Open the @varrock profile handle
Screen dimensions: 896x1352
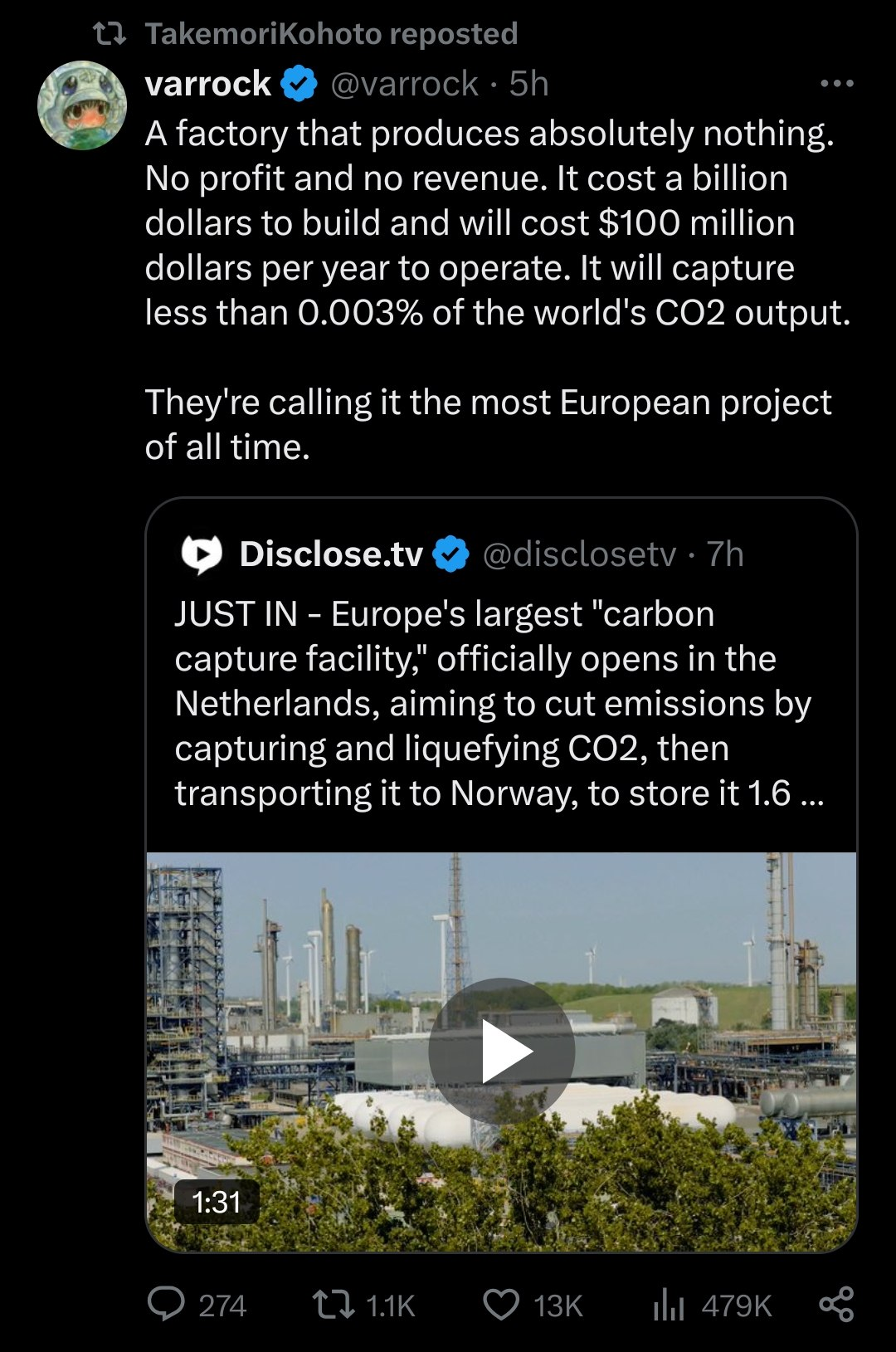[x=404, y=84]
